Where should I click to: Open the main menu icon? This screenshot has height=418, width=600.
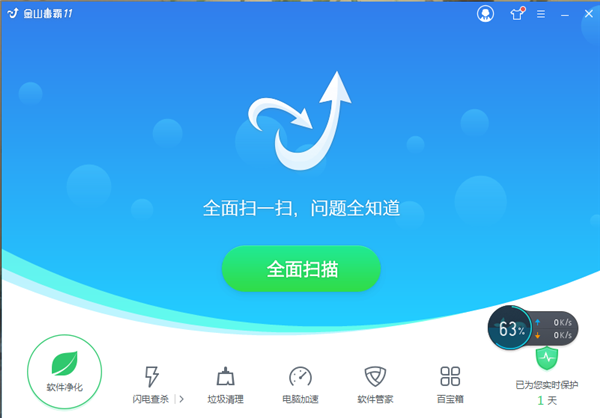pyautogui.click(x=541, y=14)
